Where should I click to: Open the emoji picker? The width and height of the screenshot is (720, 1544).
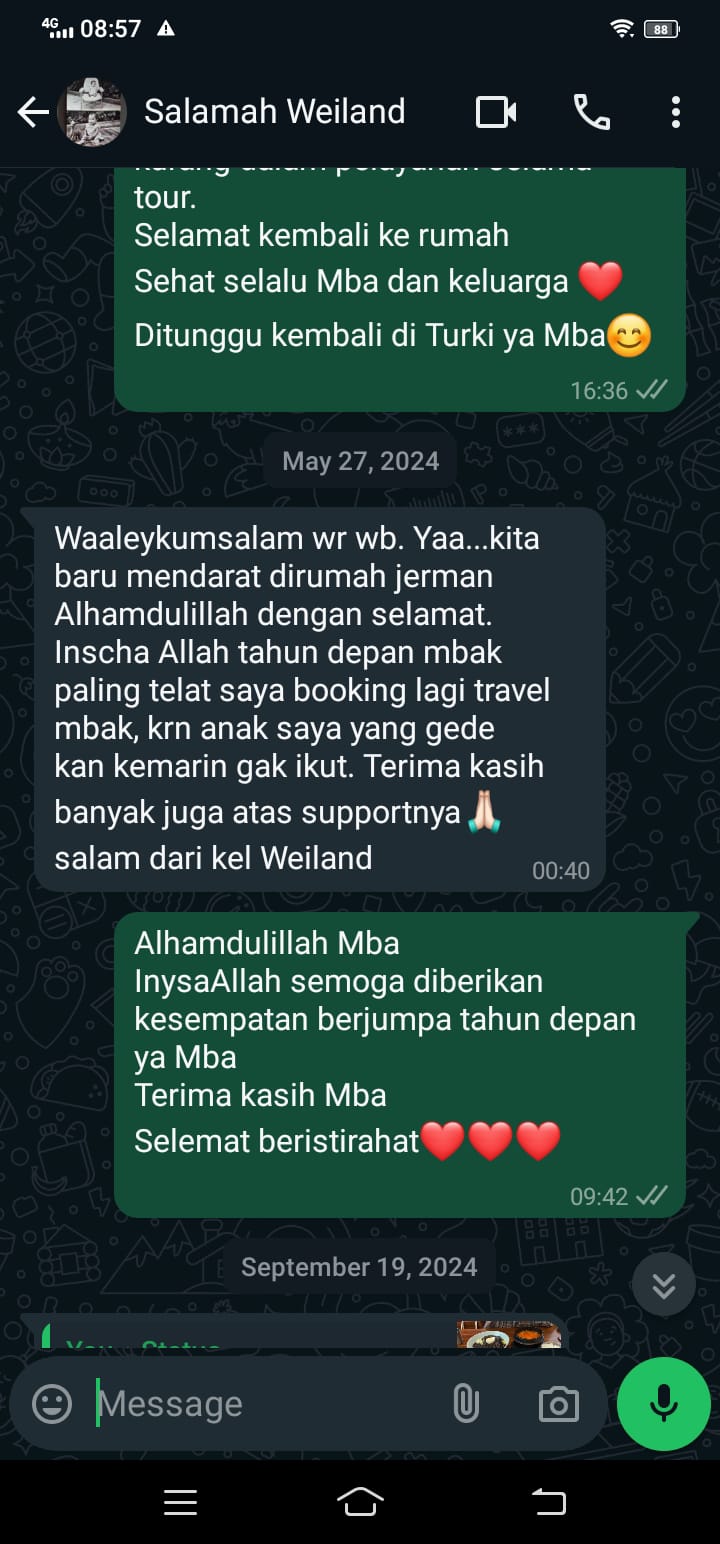[x=52, y=1404]
